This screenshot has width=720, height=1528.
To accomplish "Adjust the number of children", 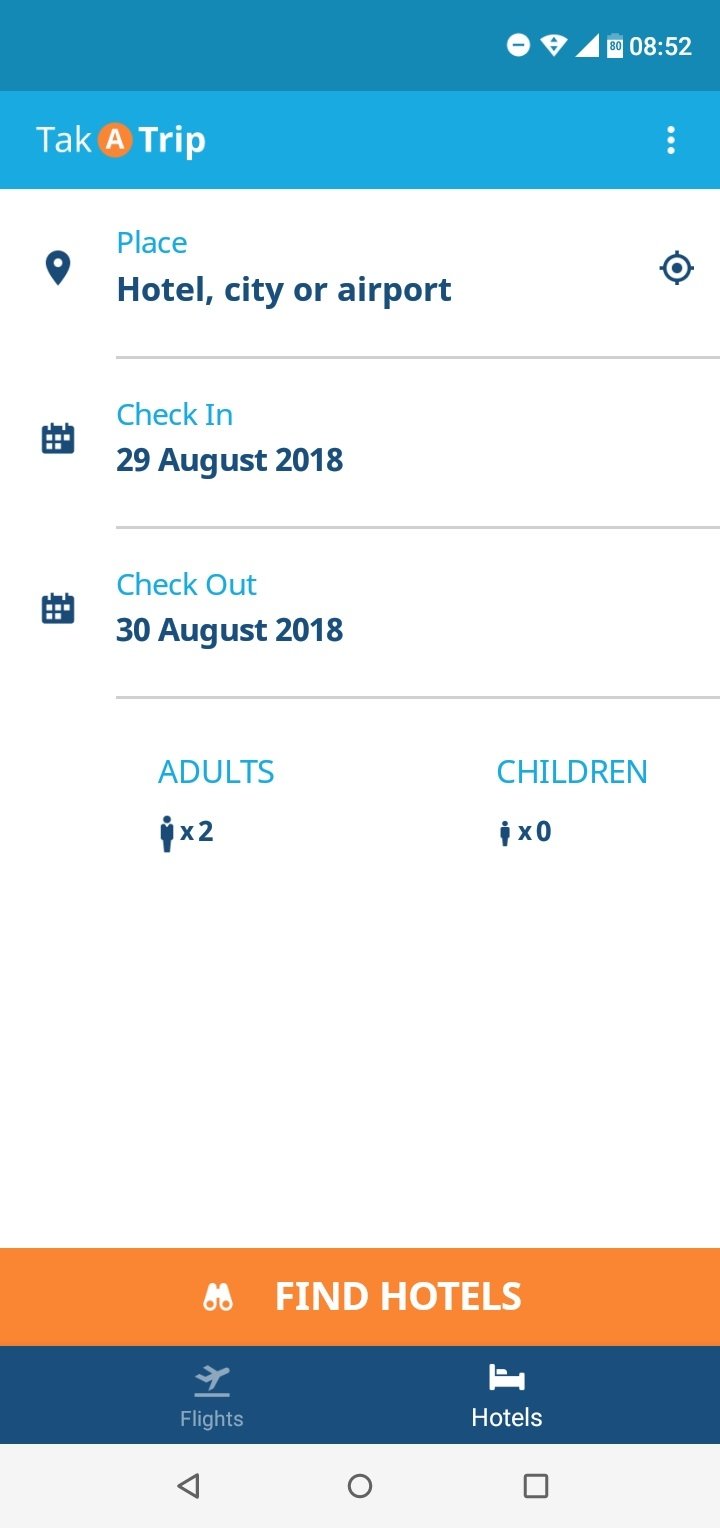I will click(x=572, y=804).
